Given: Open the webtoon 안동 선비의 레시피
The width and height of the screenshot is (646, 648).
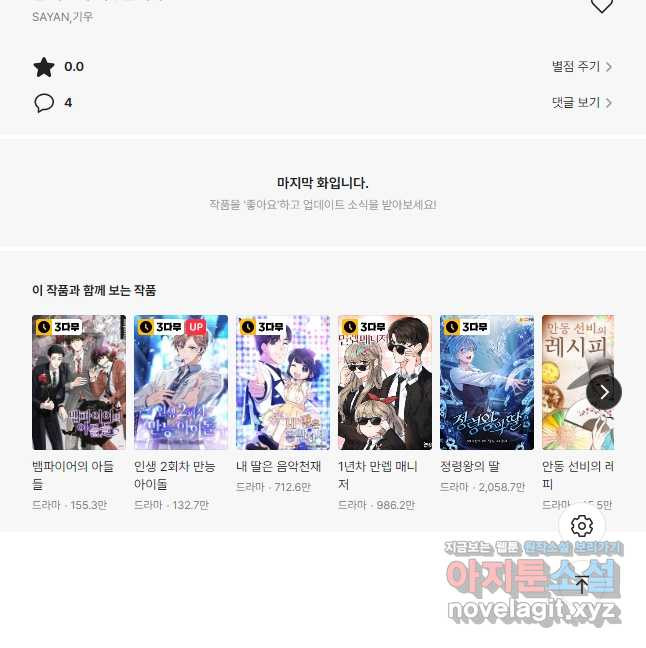Looking at the screenshot, I should (577, 383).
